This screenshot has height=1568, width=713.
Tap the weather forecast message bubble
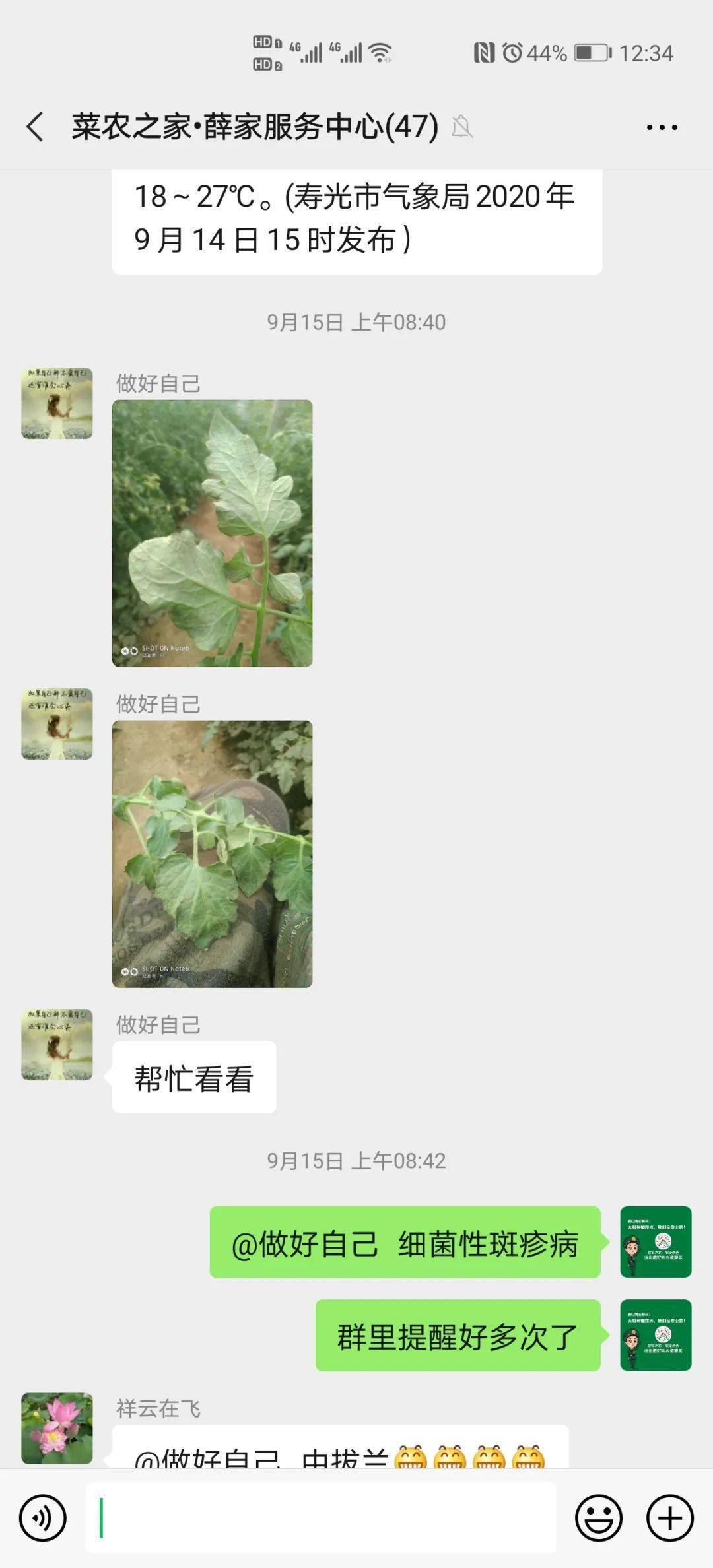click(x=356, y=218)
